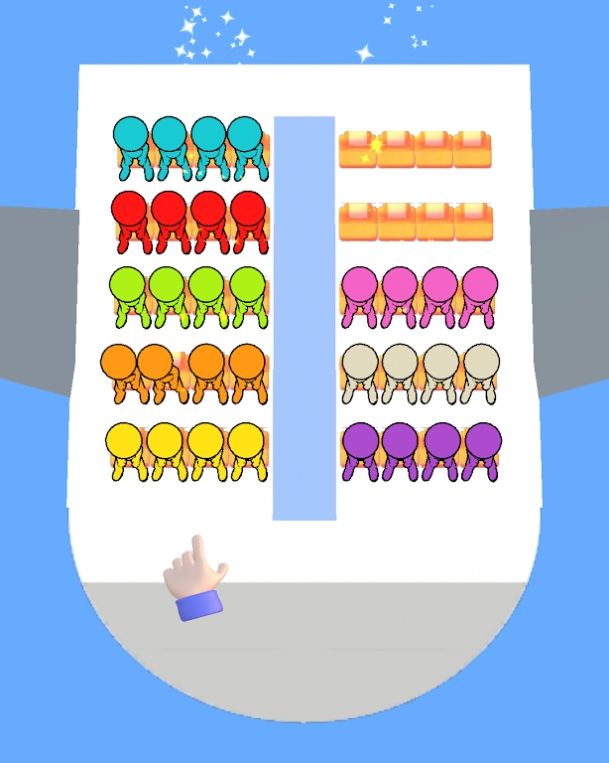Screen dimensions: 609x763
Task: Pick the purple row of passengers
Action: click(x=420, y=450)
